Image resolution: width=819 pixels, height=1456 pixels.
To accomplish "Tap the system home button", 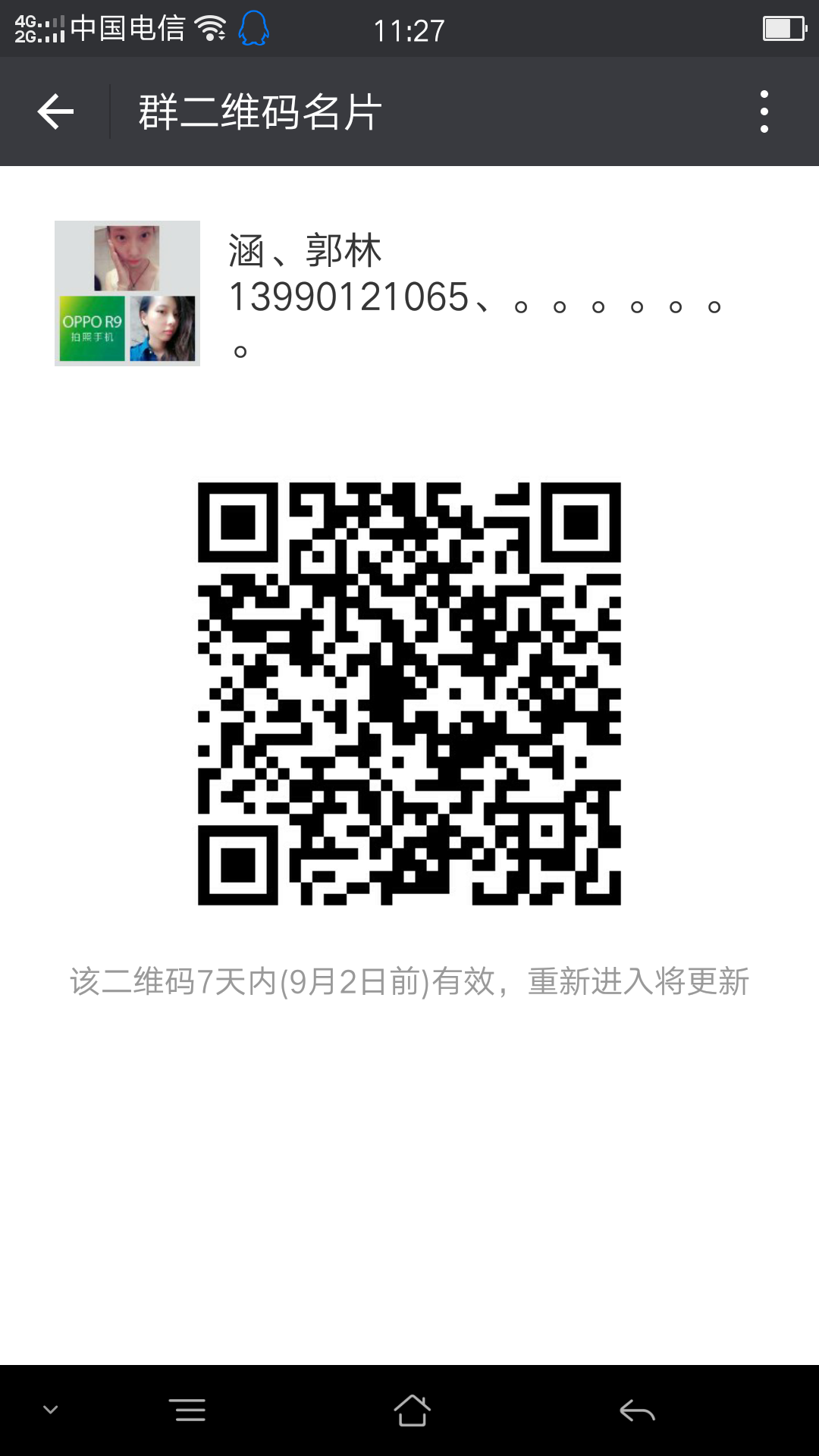I will (412, 1410).
